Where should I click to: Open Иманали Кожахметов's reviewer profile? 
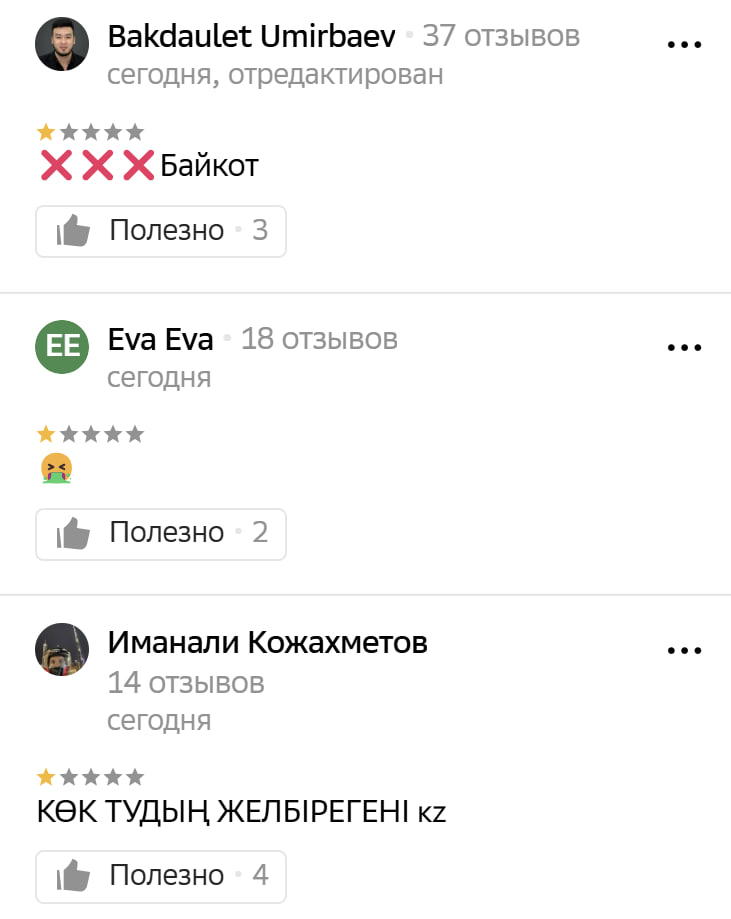[x=267, y=643]
